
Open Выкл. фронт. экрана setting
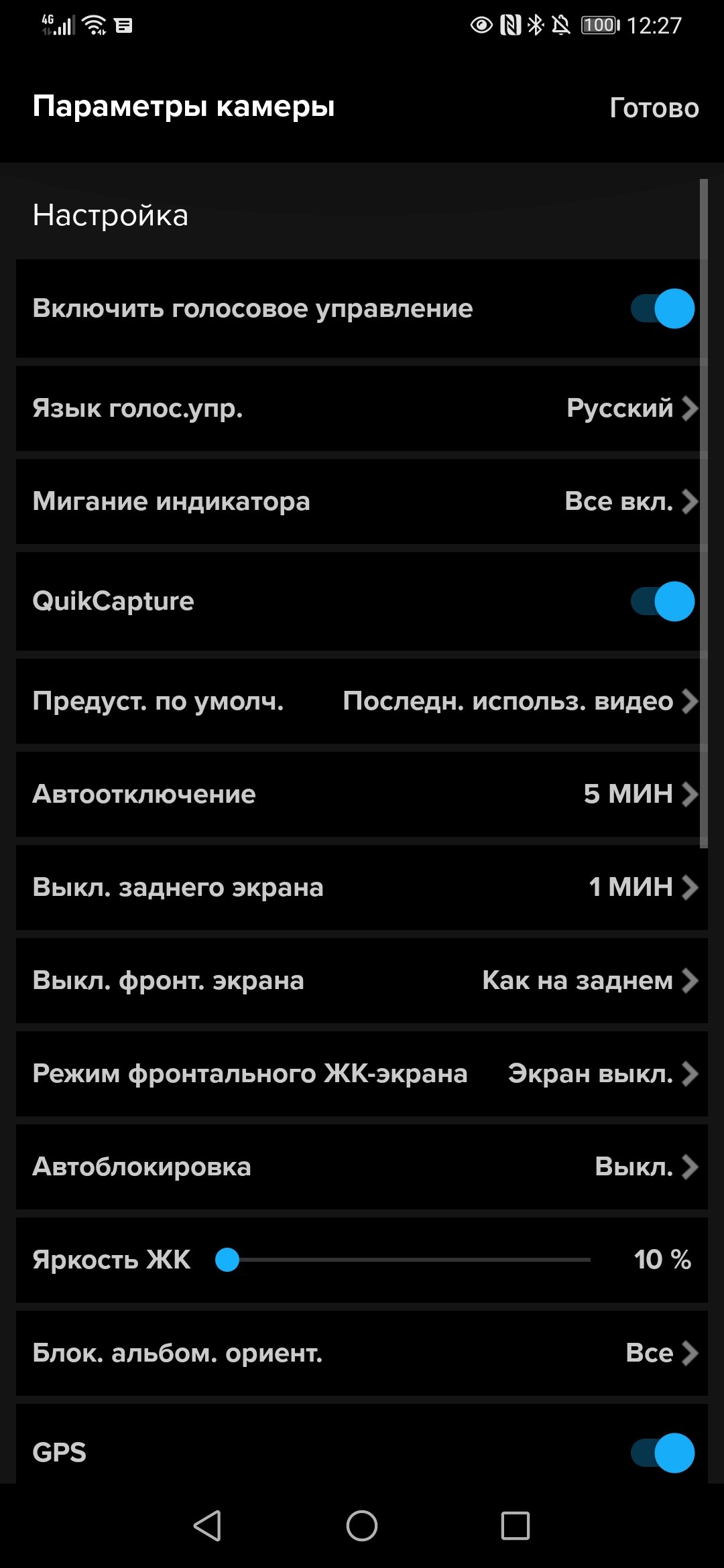tap(362, 980)
